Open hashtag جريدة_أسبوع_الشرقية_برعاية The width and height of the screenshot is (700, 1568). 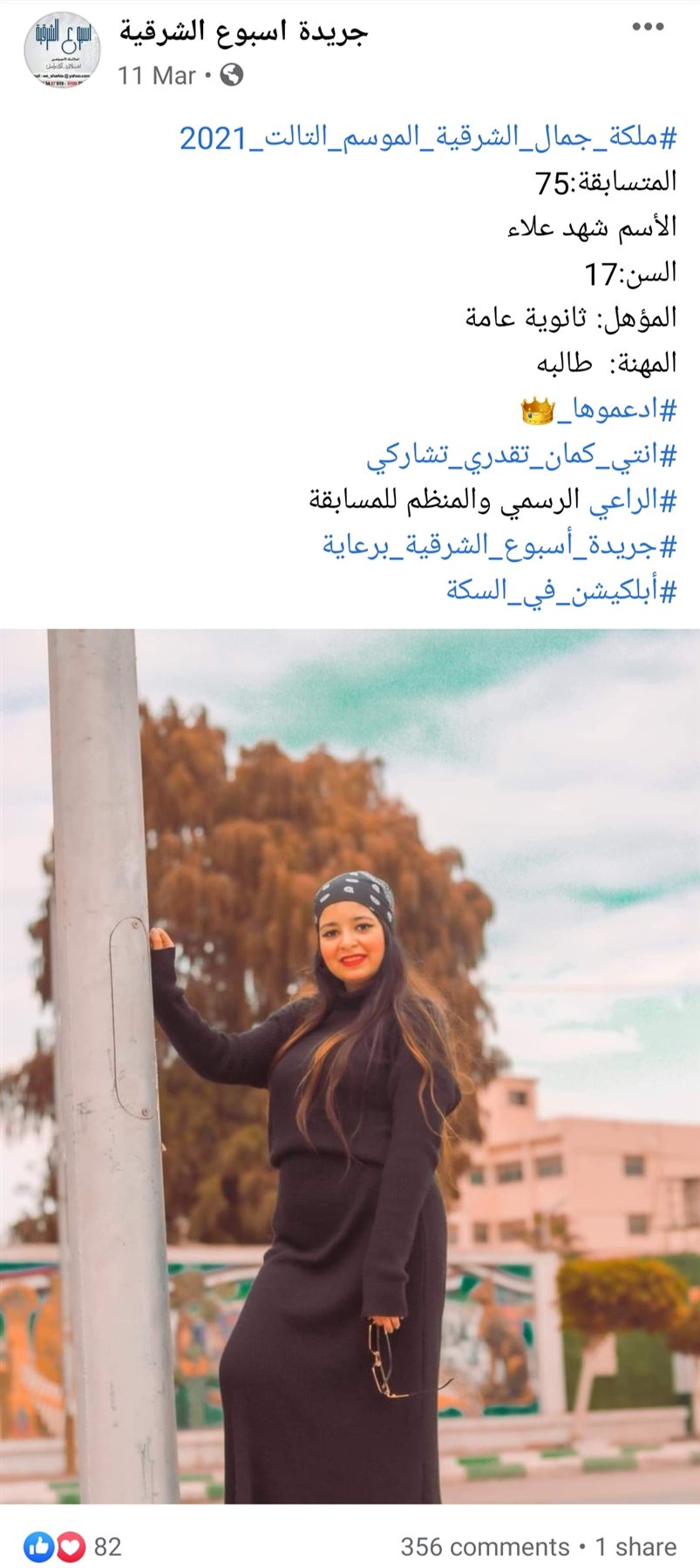click(500, 546)
